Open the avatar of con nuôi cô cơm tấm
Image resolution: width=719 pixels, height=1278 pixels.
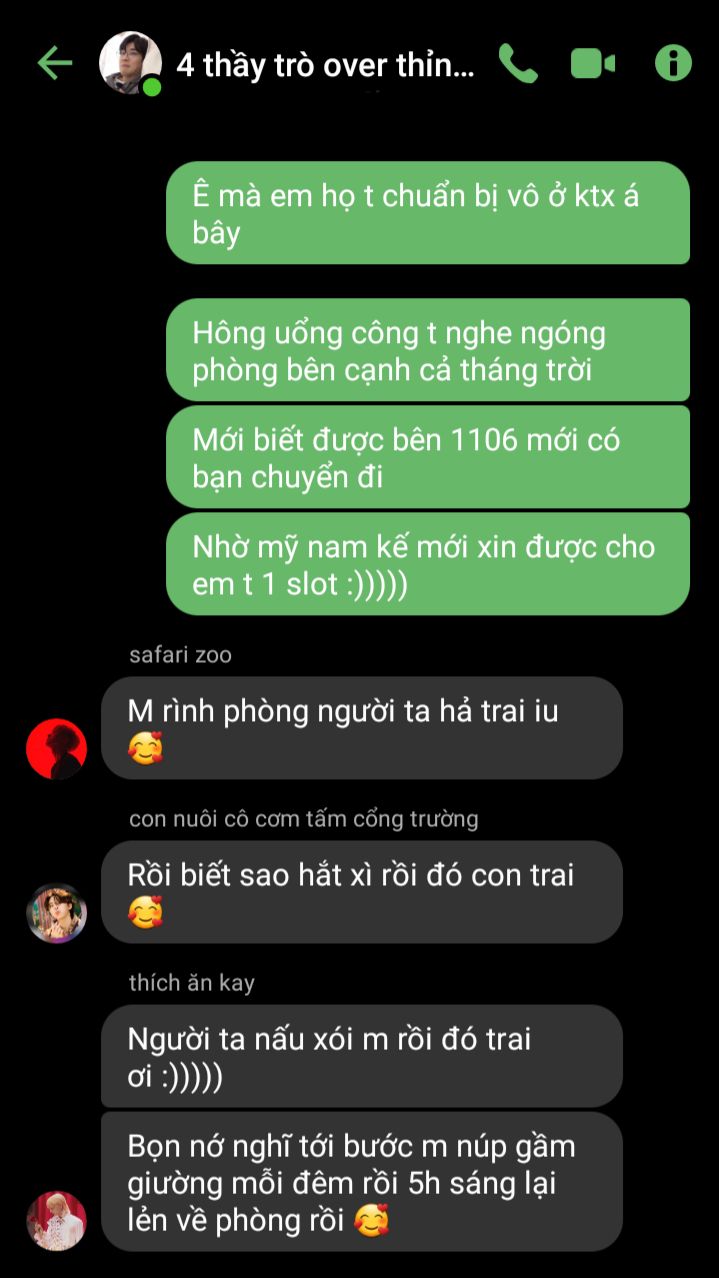click(57, 913)
